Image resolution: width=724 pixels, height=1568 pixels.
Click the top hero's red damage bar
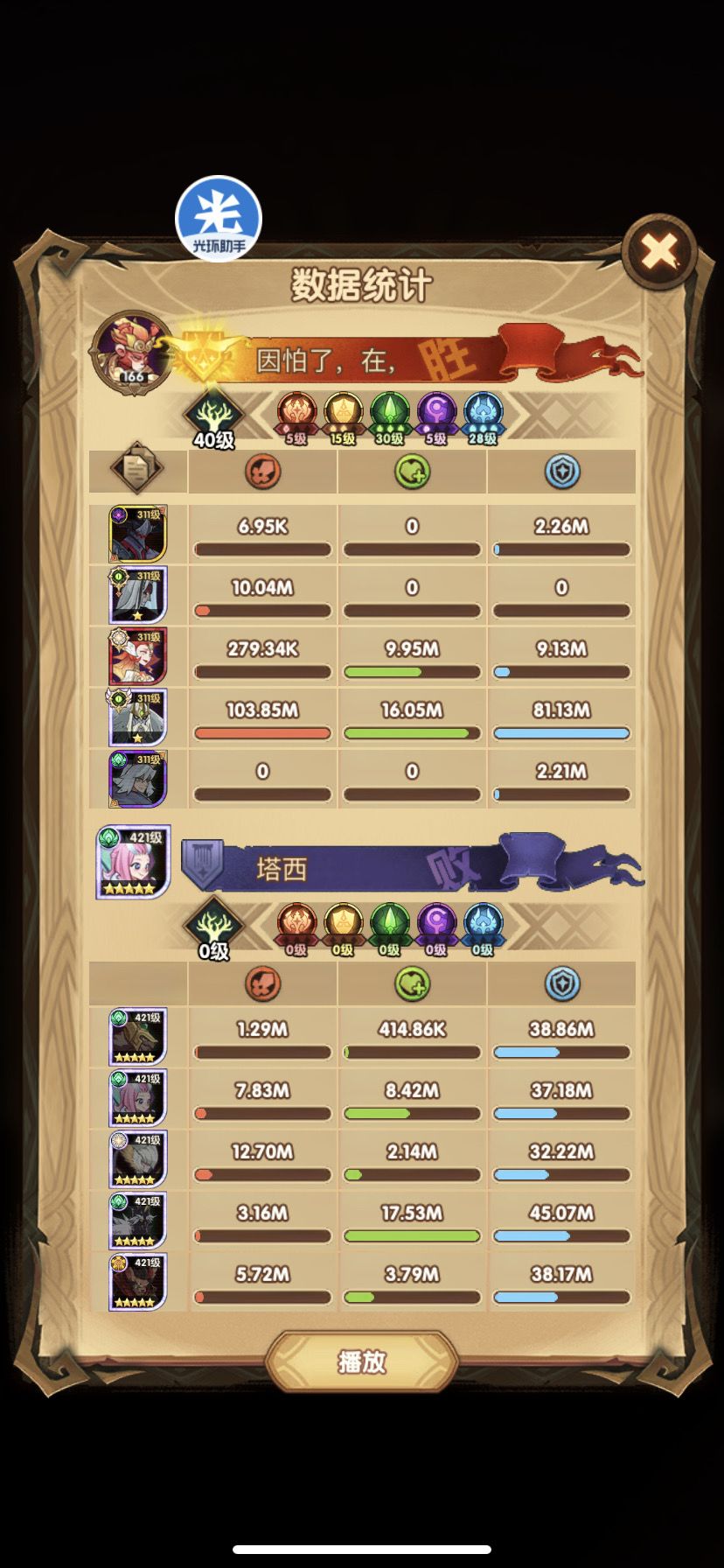pos(261,549)
